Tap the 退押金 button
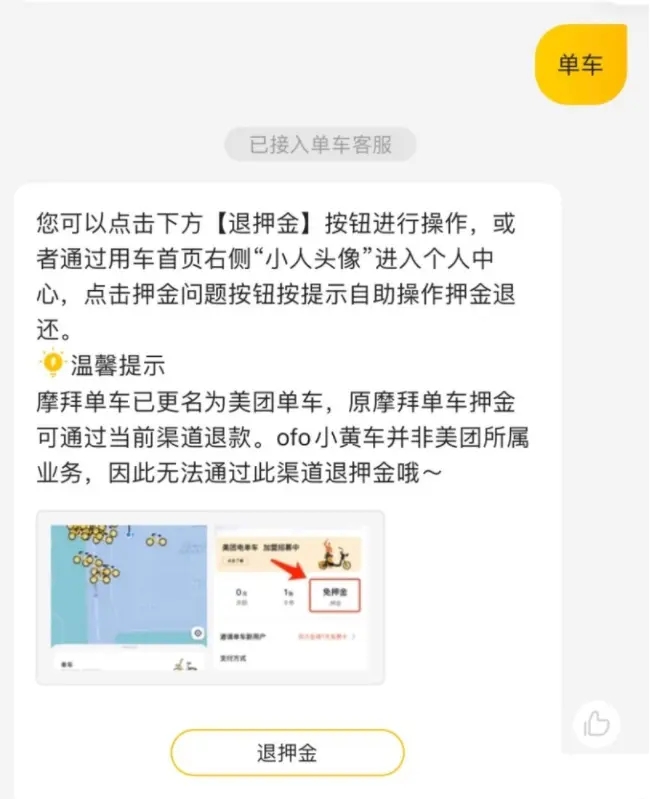The height and width of the screenshot is (799, 650). [287, 752]
